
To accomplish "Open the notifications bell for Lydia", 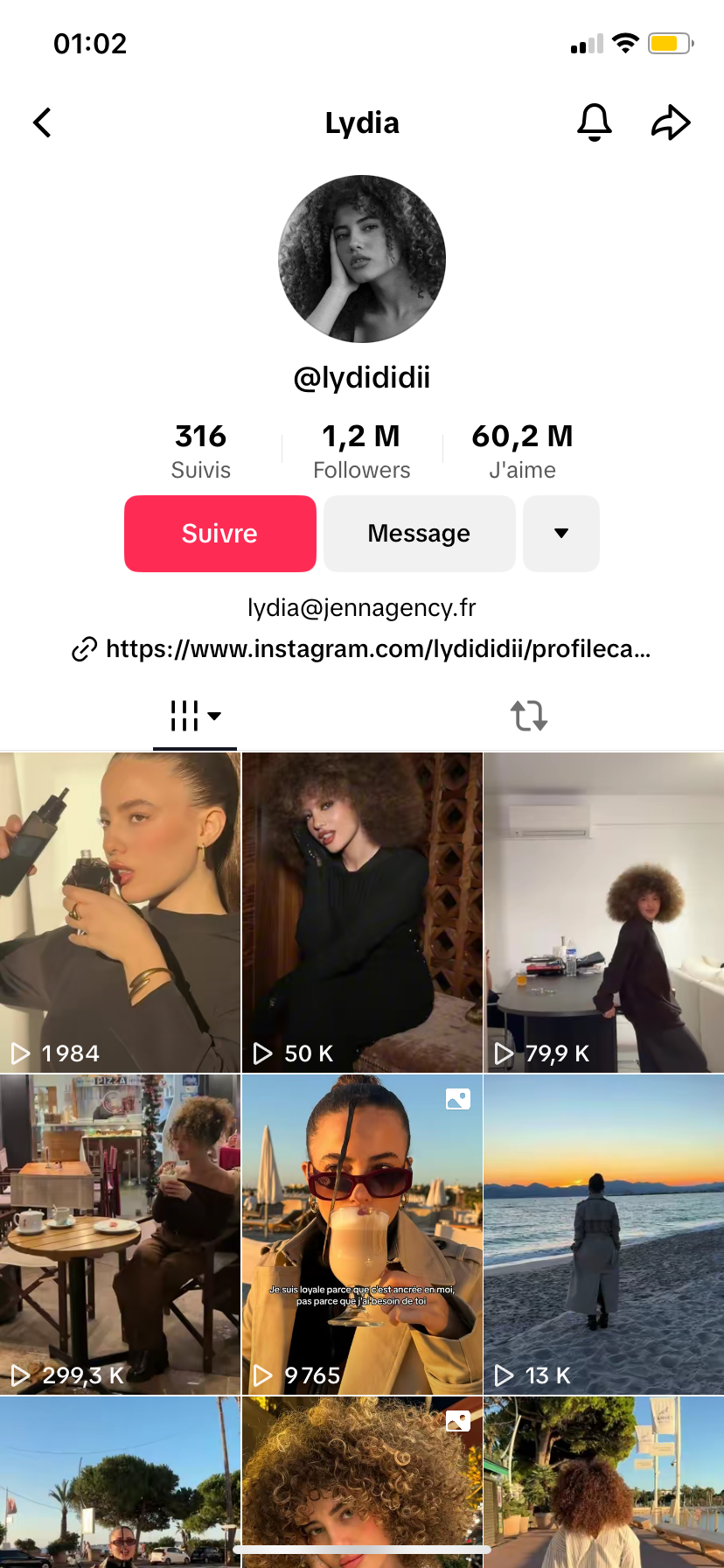I will pyautogui.click(x=595, y=122).
